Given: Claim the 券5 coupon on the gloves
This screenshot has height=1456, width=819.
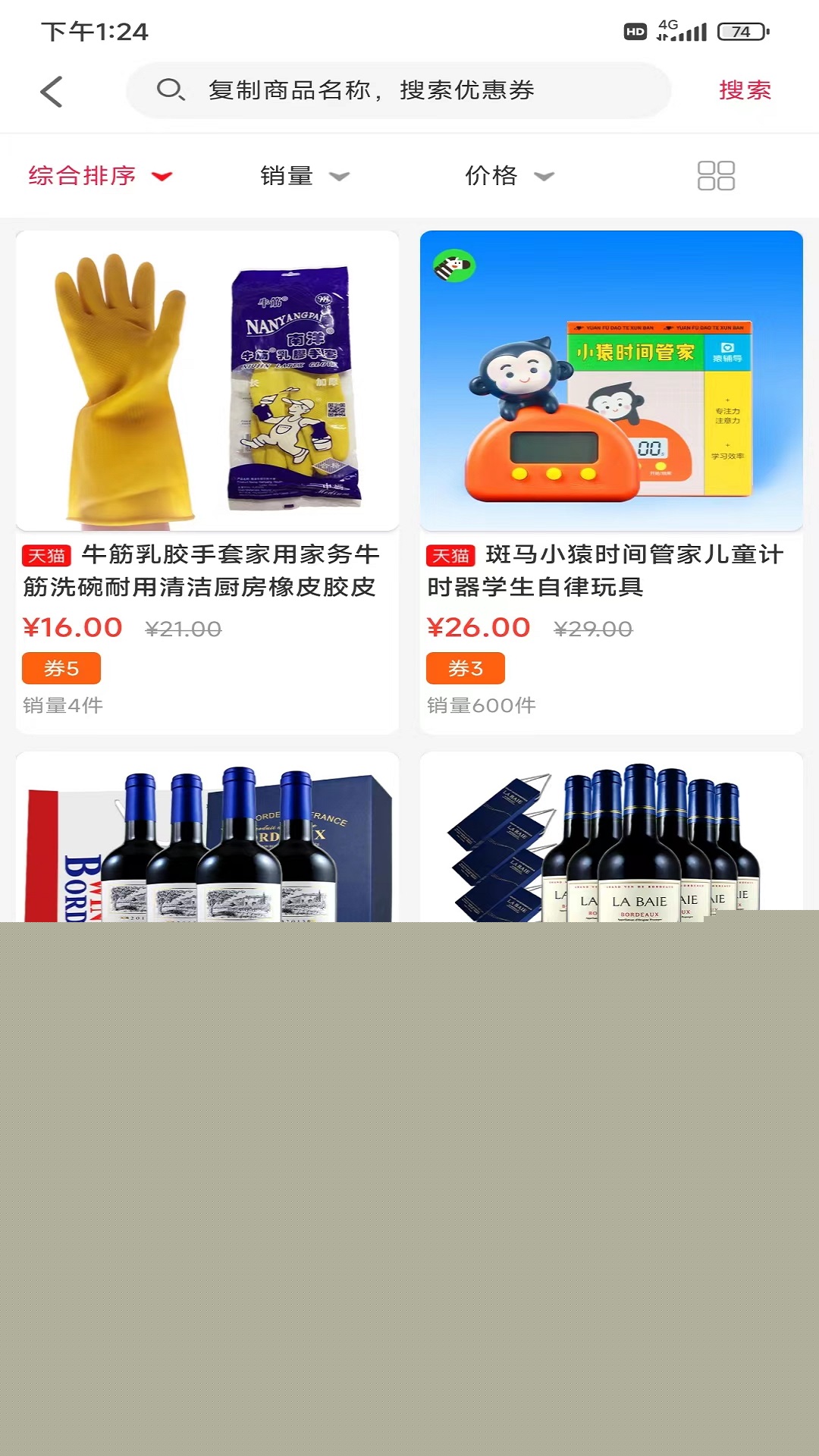Looking at the screenshot, I should point(61,668).
